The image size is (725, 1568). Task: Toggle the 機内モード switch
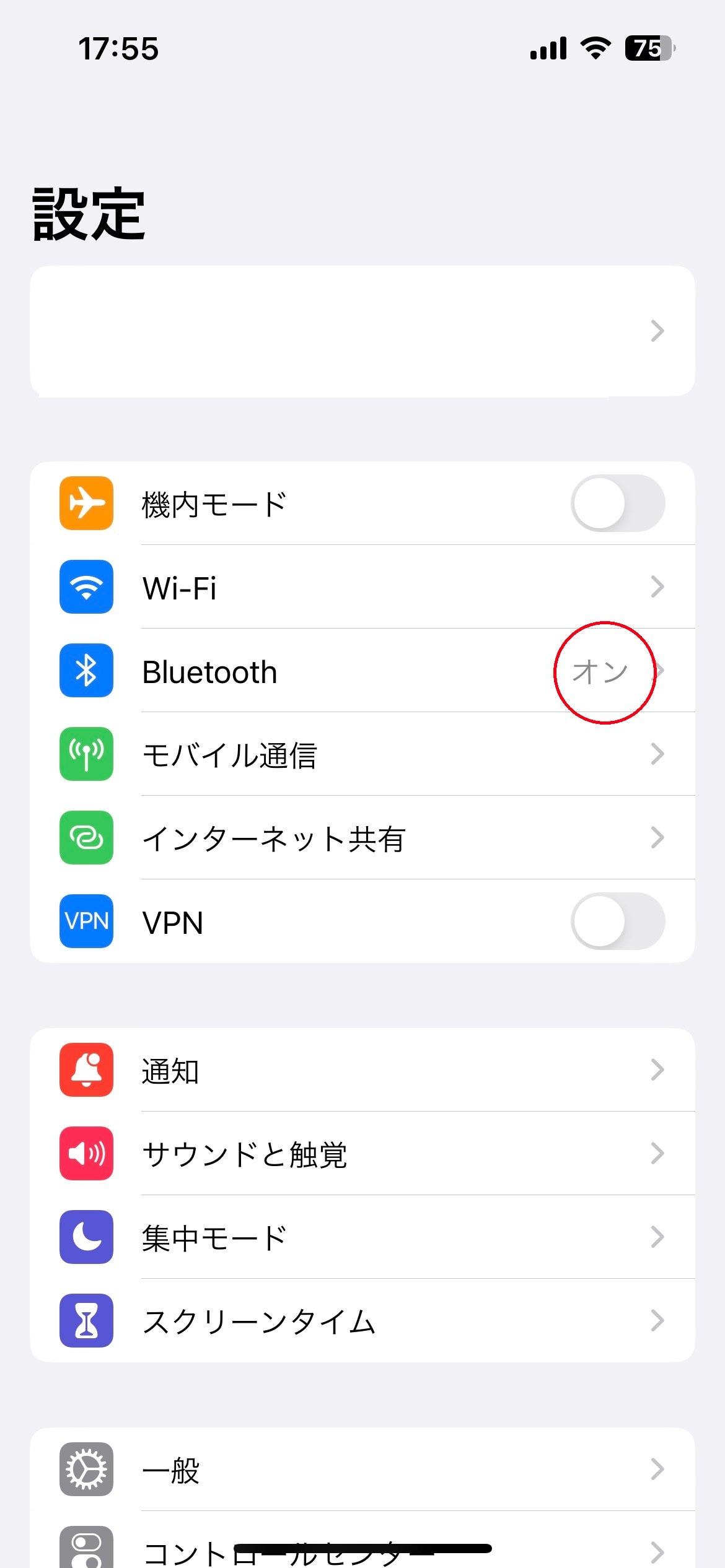point(617,503)
